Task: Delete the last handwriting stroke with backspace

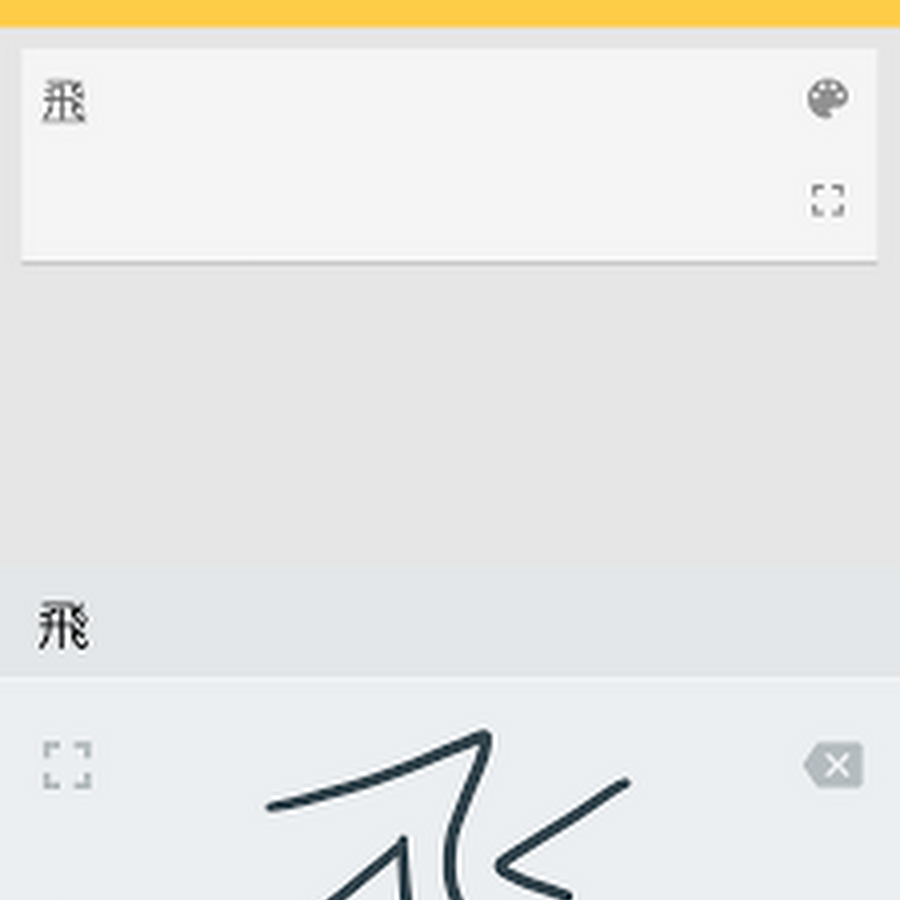Action: click(834, 766)
